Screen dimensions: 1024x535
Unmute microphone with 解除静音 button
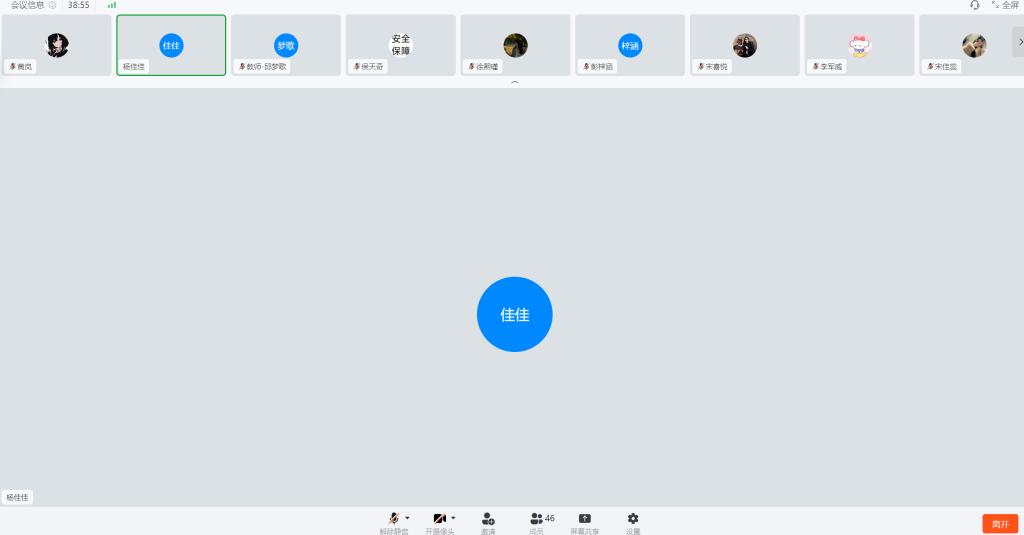click(x=394, y=519)
